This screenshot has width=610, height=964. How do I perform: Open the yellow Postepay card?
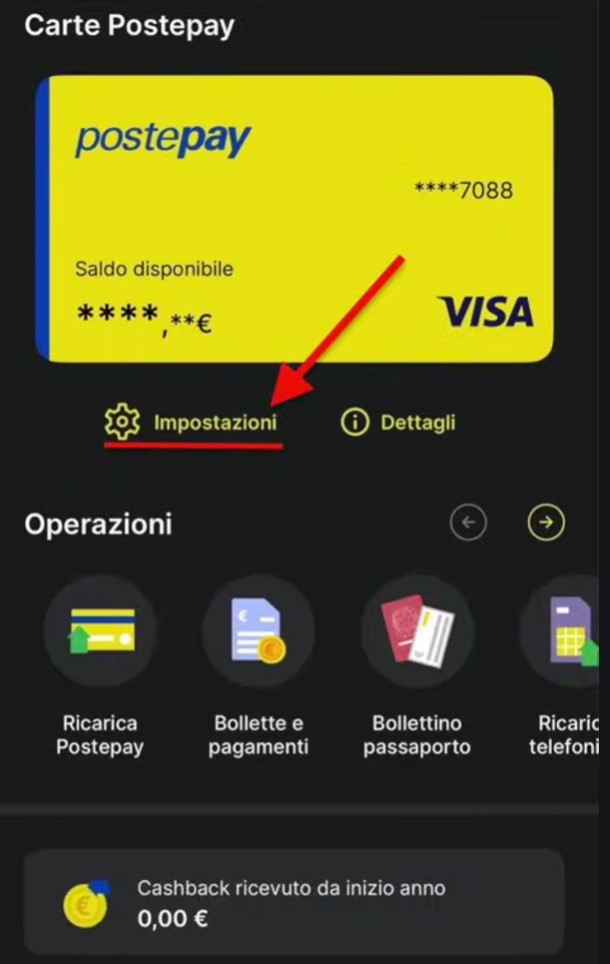294,218
